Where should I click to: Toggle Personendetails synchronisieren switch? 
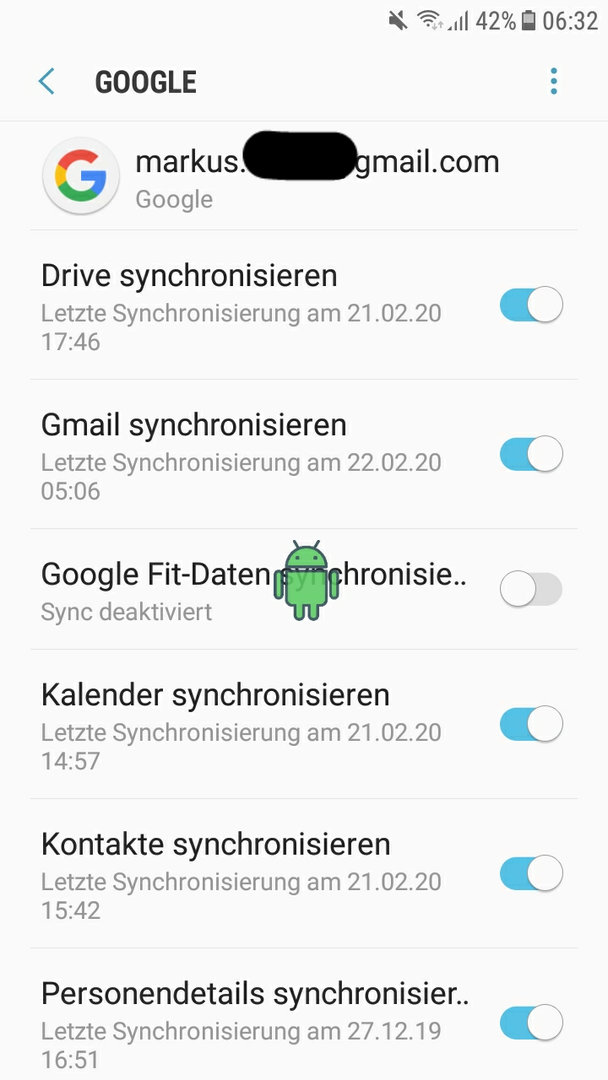[x=531, y=1023]
